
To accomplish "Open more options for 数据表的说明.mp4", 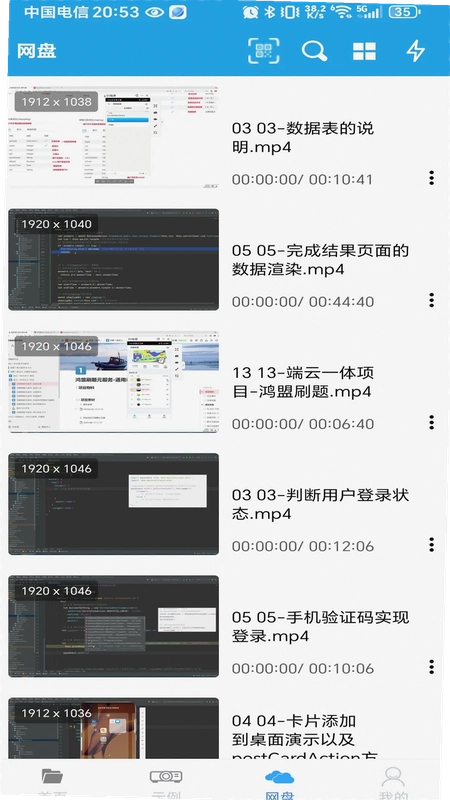I will coord(432,178).
